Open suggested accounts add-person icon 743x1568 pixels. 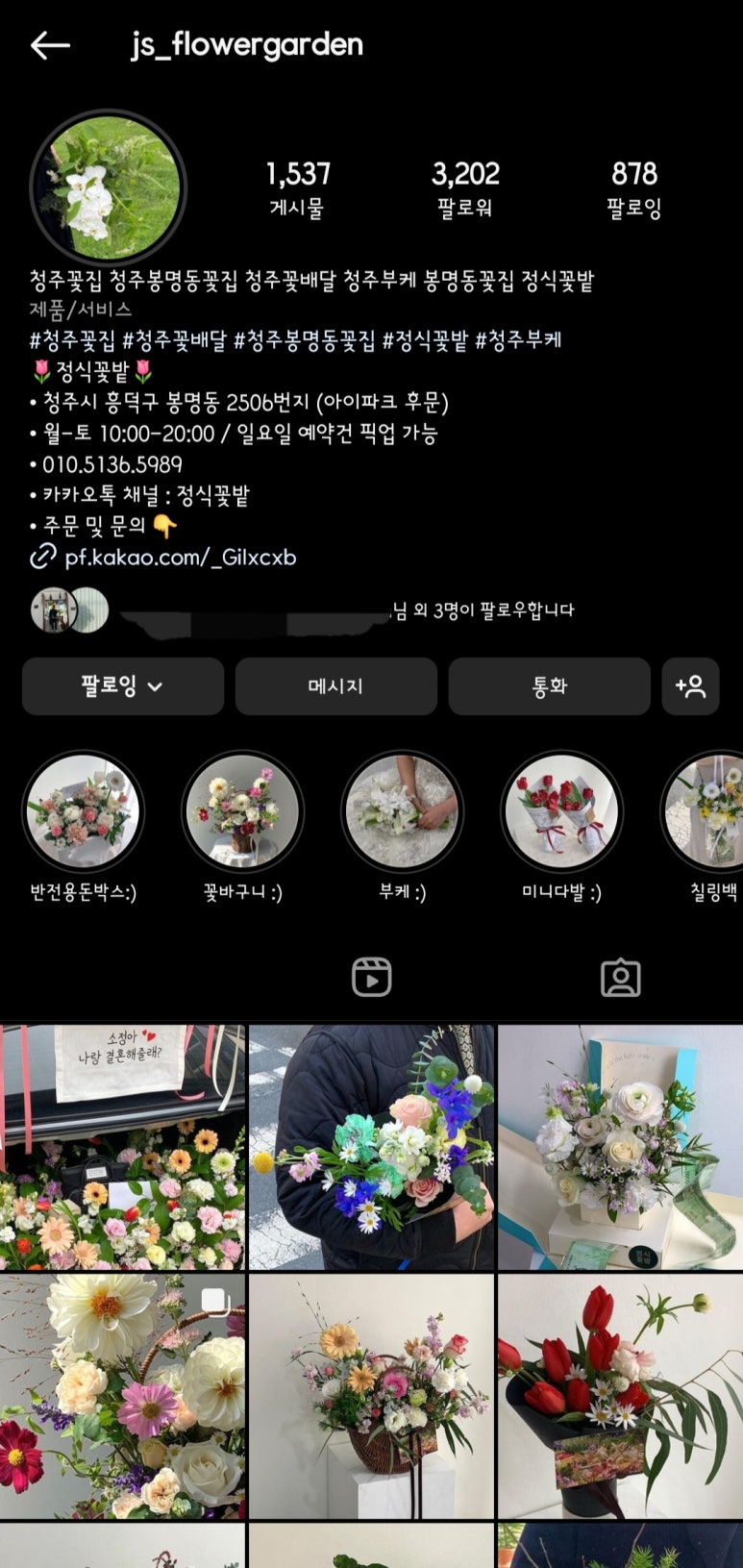point(690,686)
